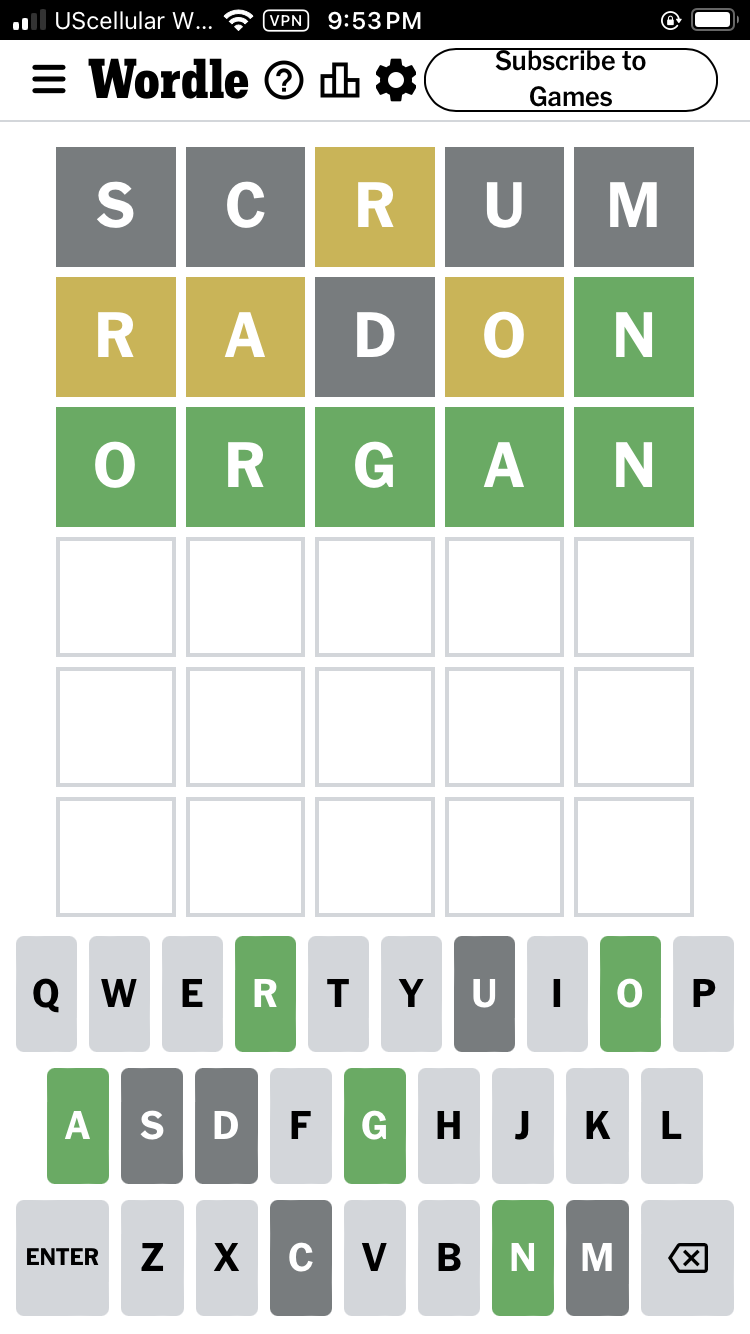The width and height of the screenshot is (750, 1334).
Task: Tap the green A key
Action: click(78, 1126)
